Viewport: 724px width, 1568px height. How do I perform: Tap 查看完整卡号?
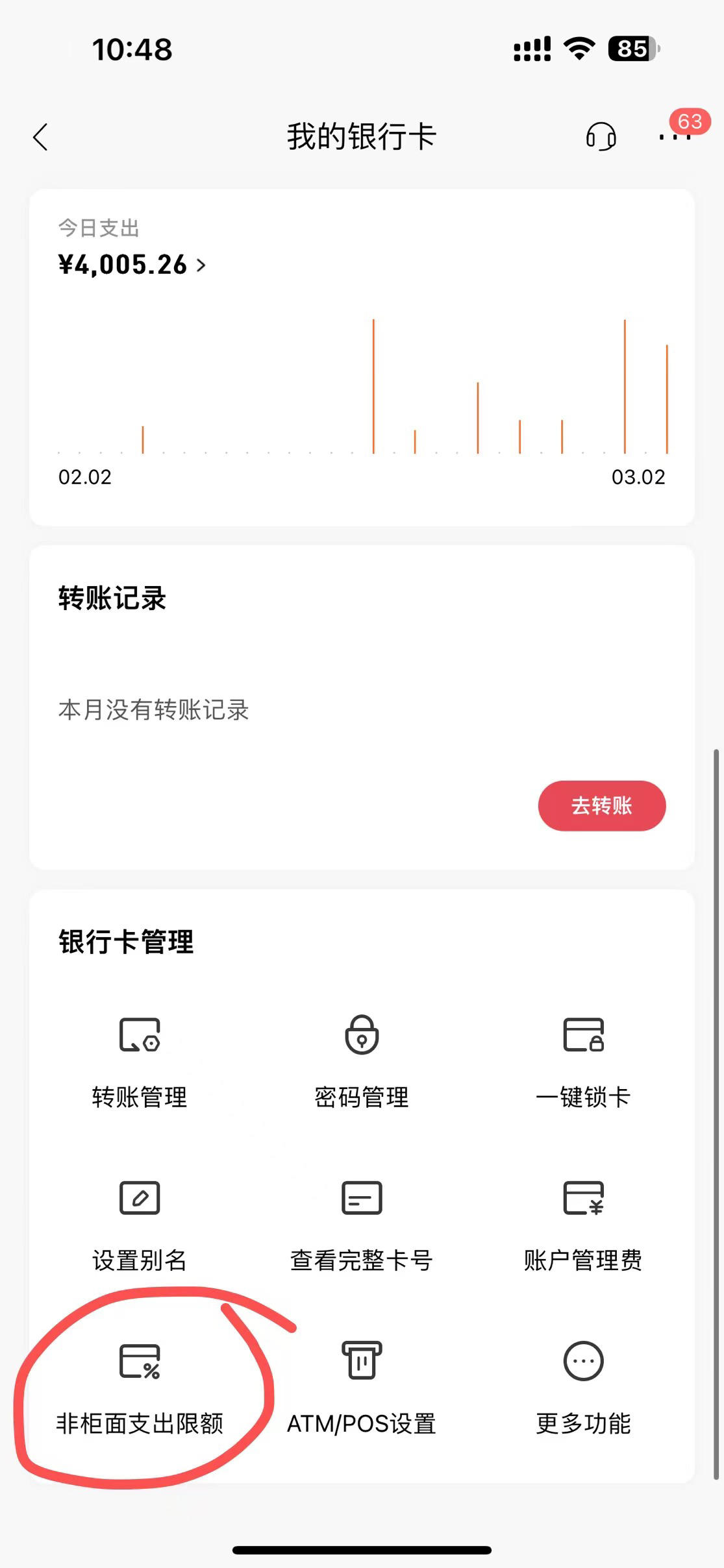[x=362, y=1225]
